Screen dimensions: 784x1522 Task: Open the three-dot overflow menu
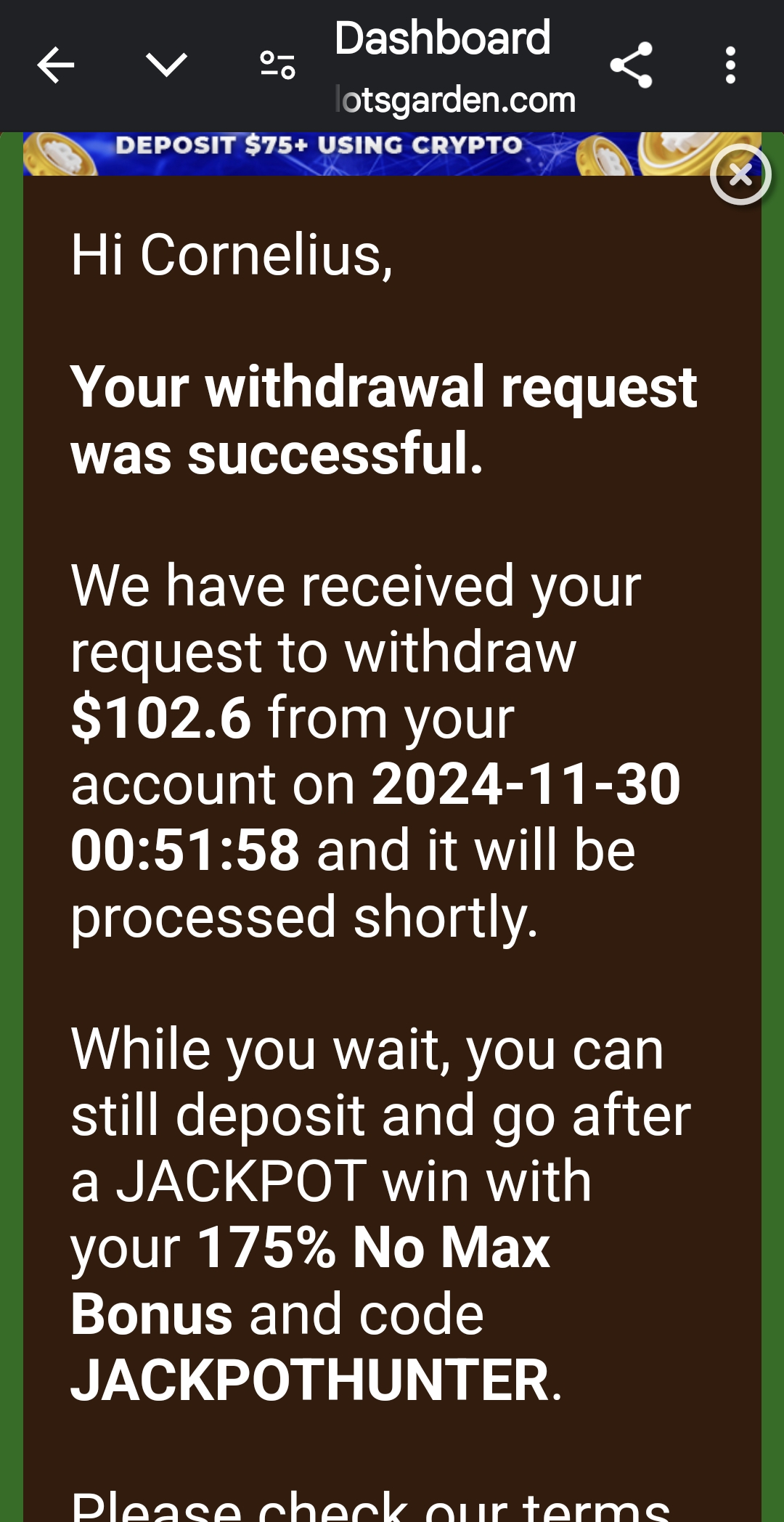[x=730, y=65]
